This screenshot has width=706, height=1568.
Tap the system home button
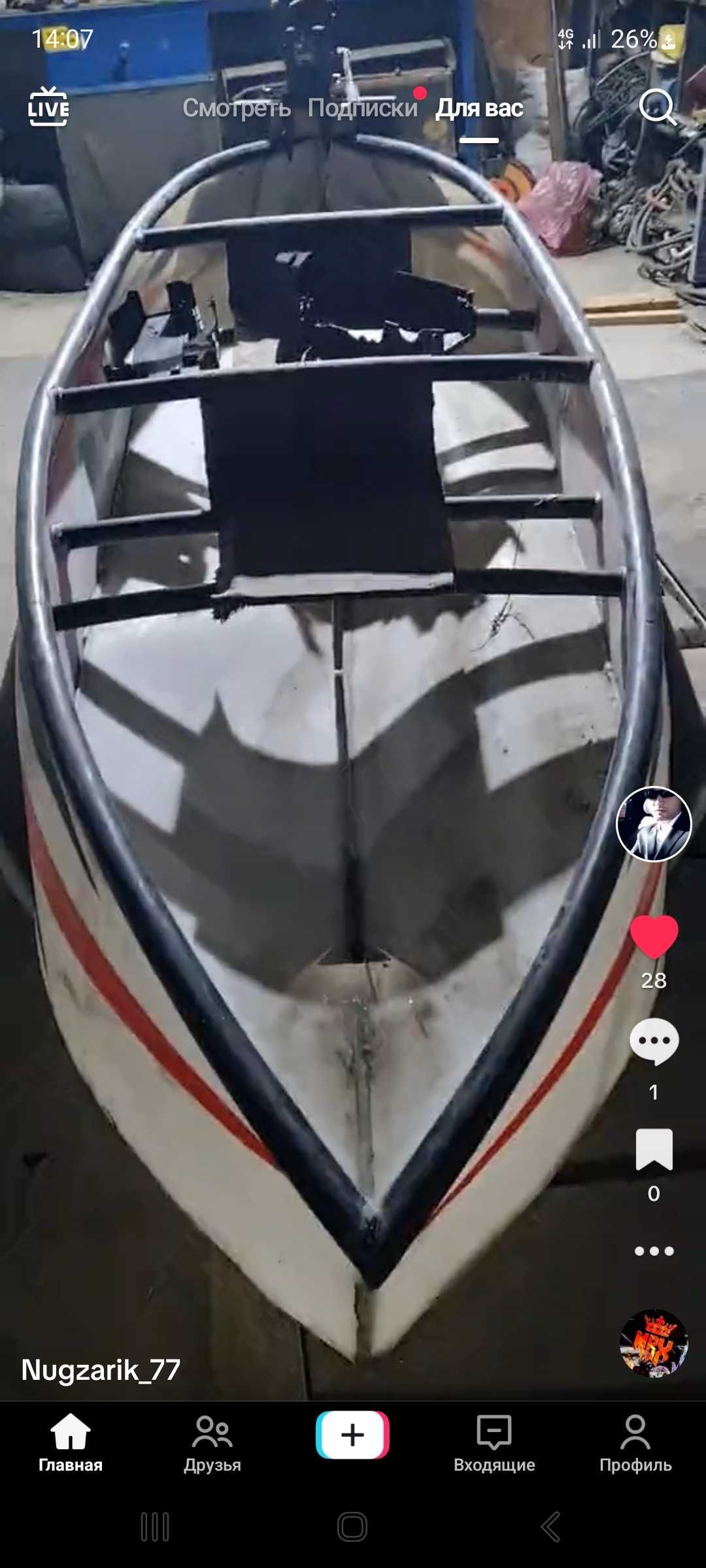pos(352,1527)
